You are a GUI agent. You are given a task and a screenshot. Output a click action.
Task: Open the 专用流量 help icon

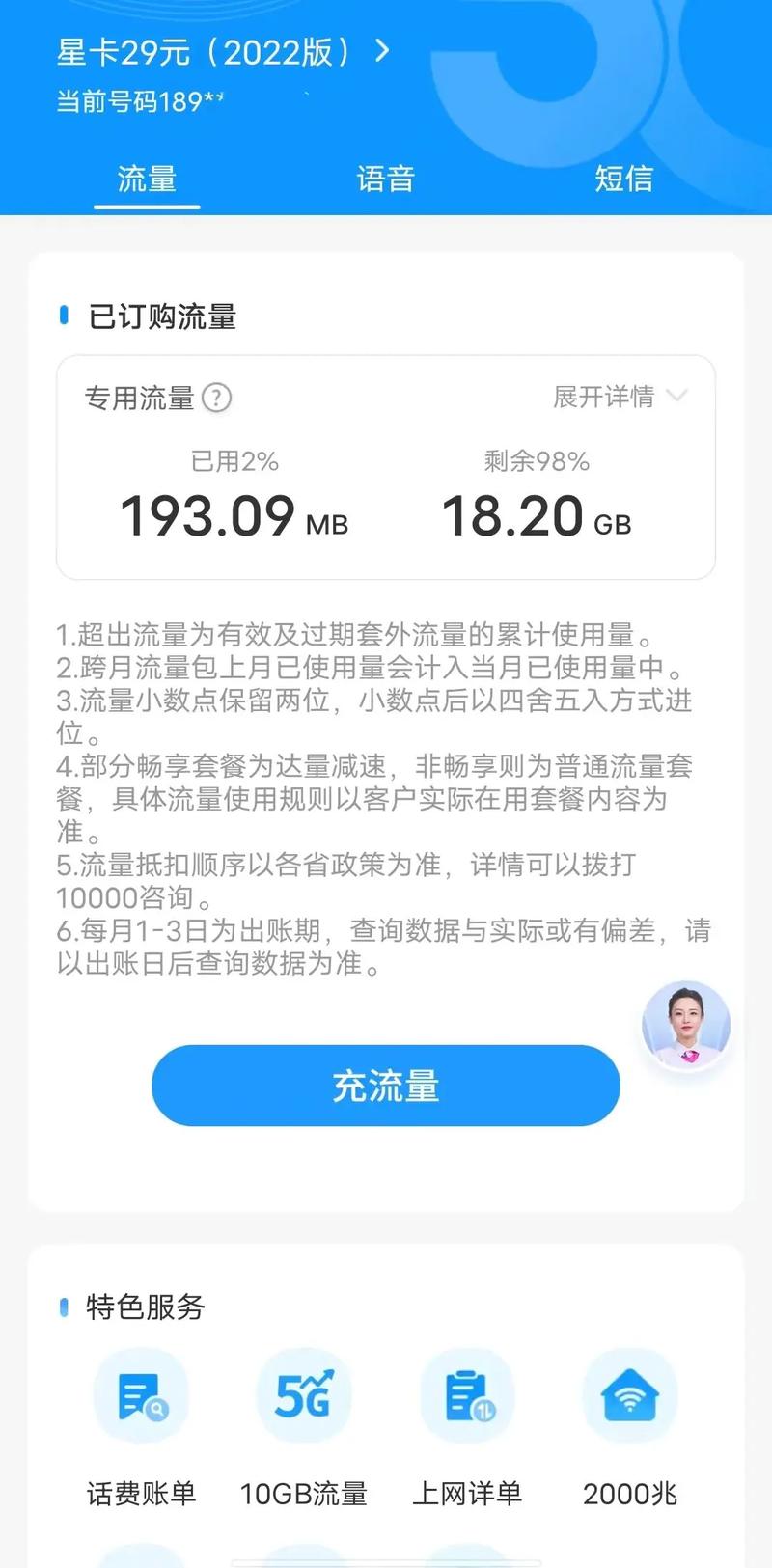[x=217, y=398]
